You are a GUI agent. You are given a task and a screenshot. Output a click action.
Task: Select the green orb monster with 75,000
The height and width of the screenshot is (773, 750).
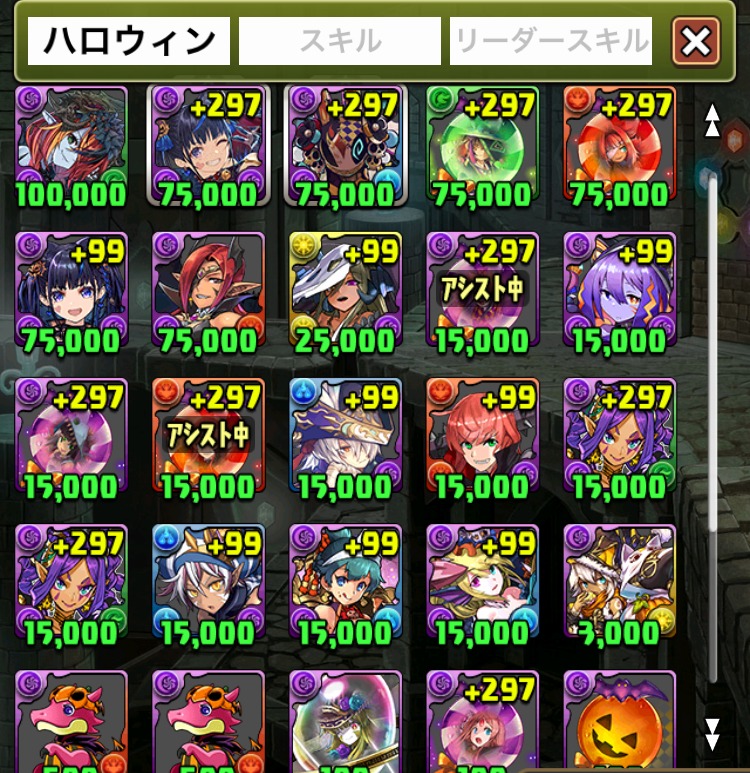tap(482, 144)
